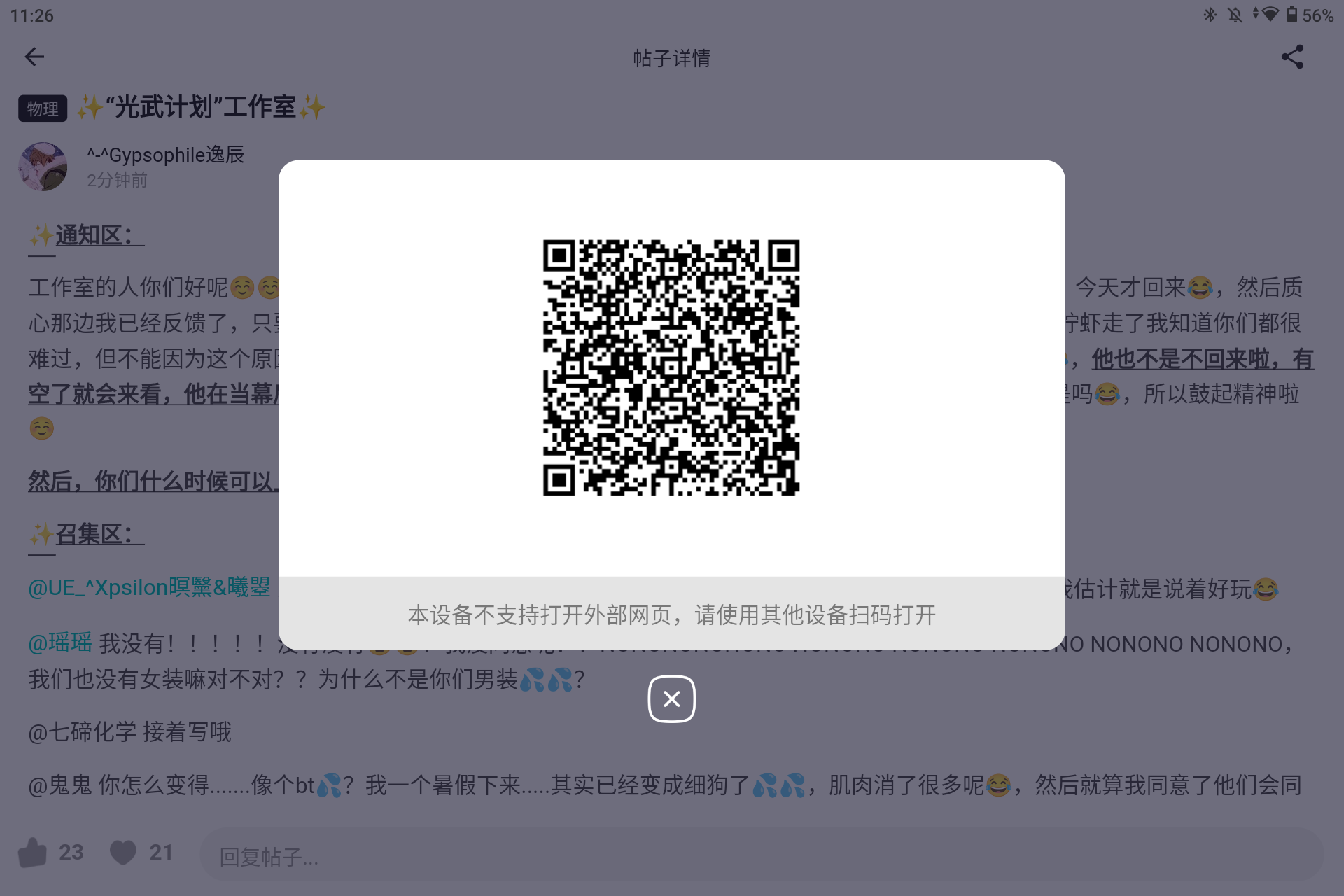Tap the reply to post field
Viewport: 1344px width, 896px height.
coord(761,855)
